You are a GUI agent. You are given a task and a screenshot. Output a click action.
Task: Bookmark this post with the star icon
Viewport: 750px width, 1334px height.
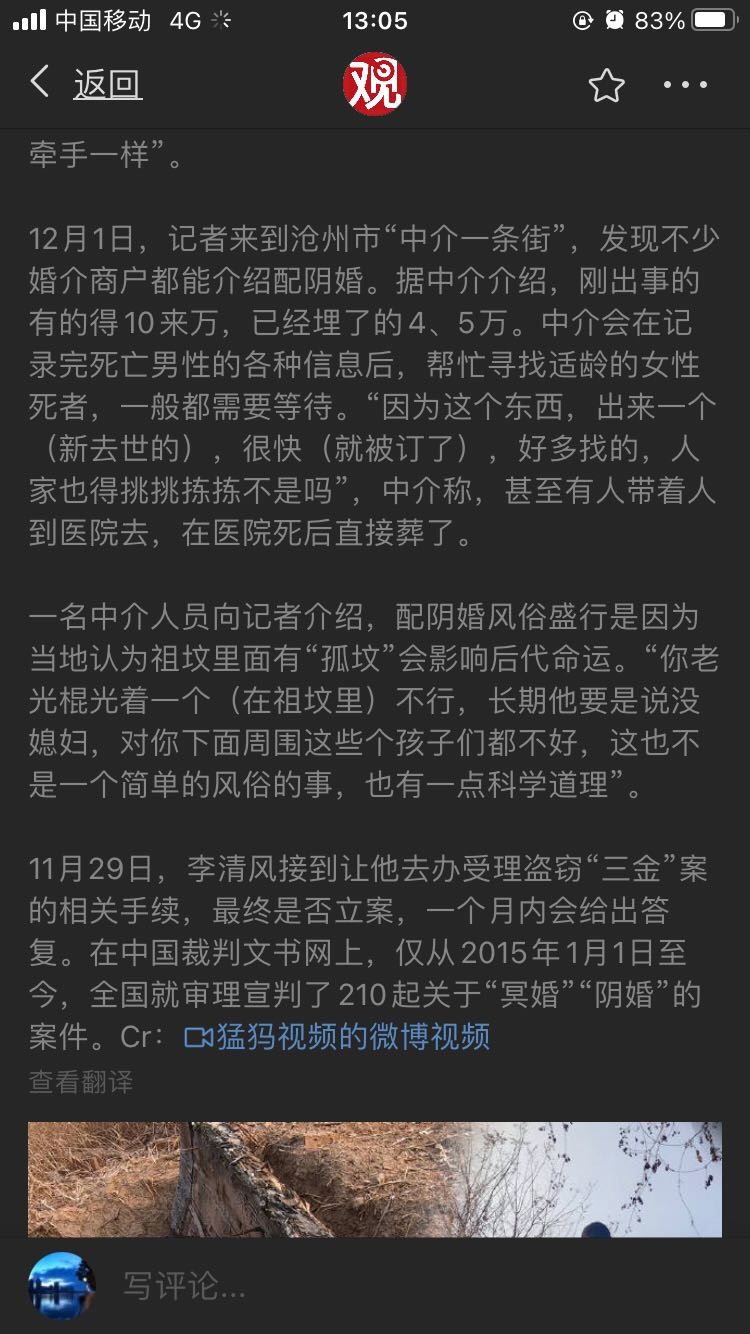pyautogui.click(x=606, y=86)
